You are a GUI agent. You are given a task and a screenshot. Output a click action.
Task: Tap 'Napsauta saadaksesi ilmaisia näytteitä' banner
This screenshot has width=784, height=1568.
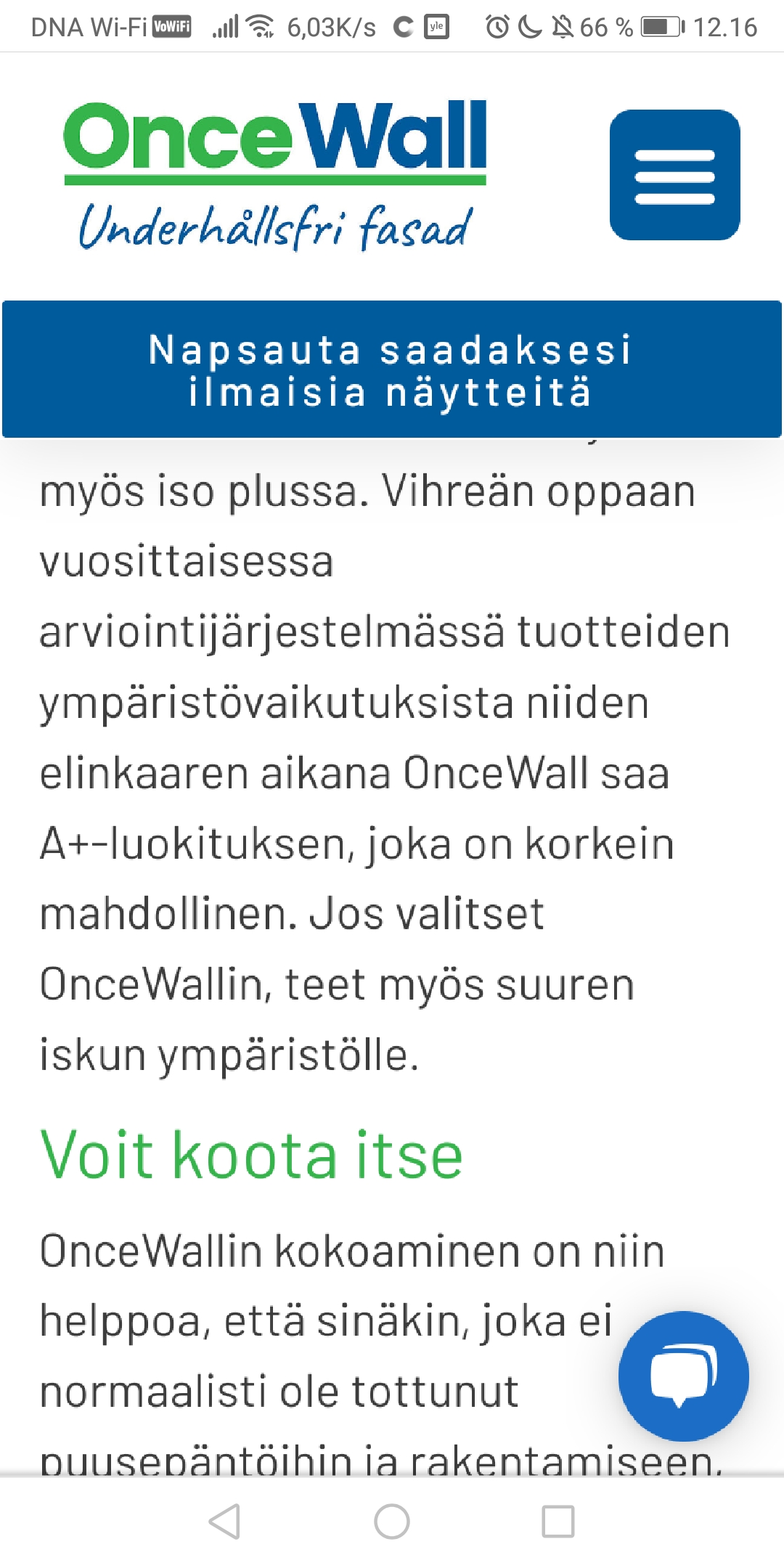(x=391, y=369)
